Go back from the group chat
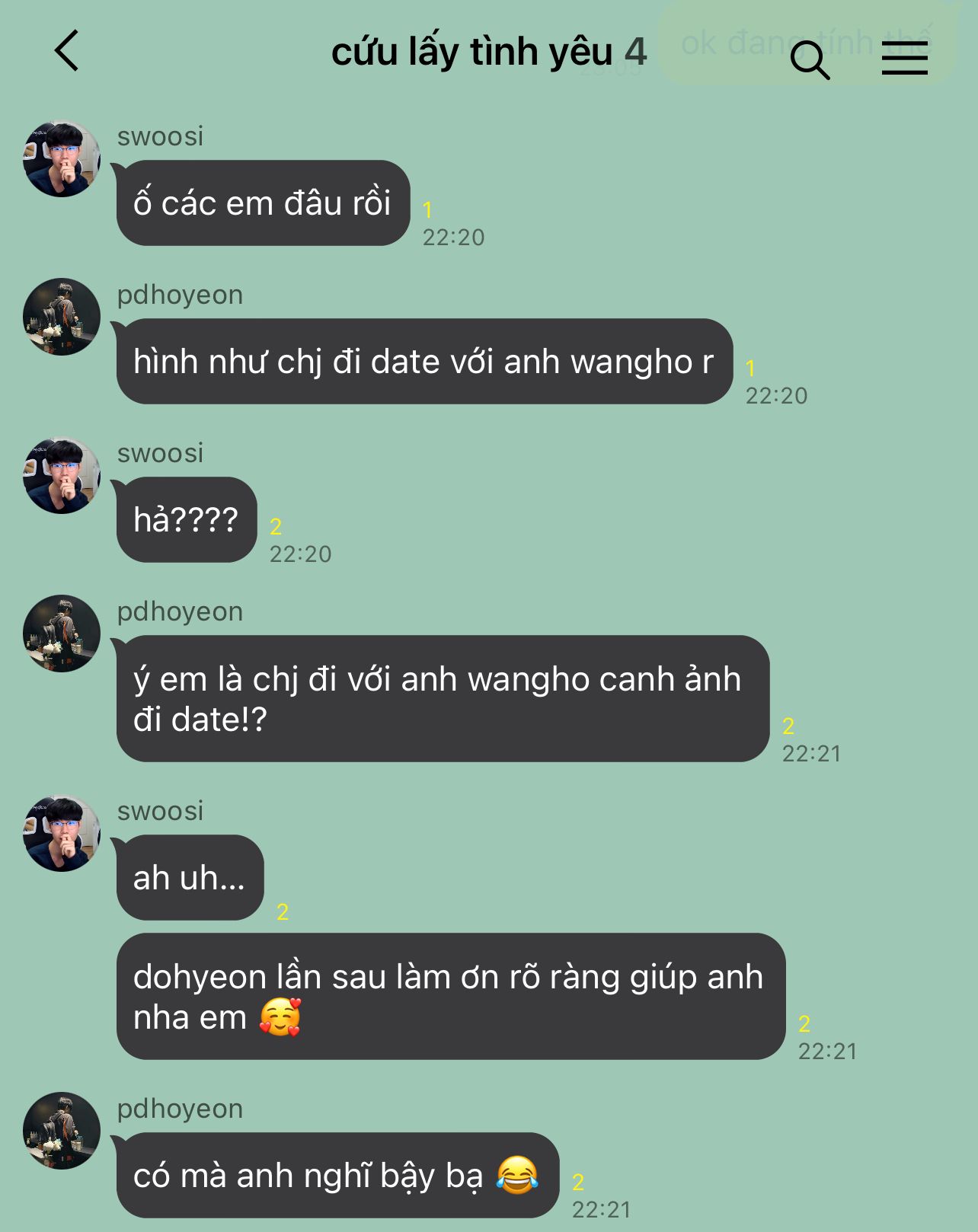978x1232 pixels. pos(67,51)
